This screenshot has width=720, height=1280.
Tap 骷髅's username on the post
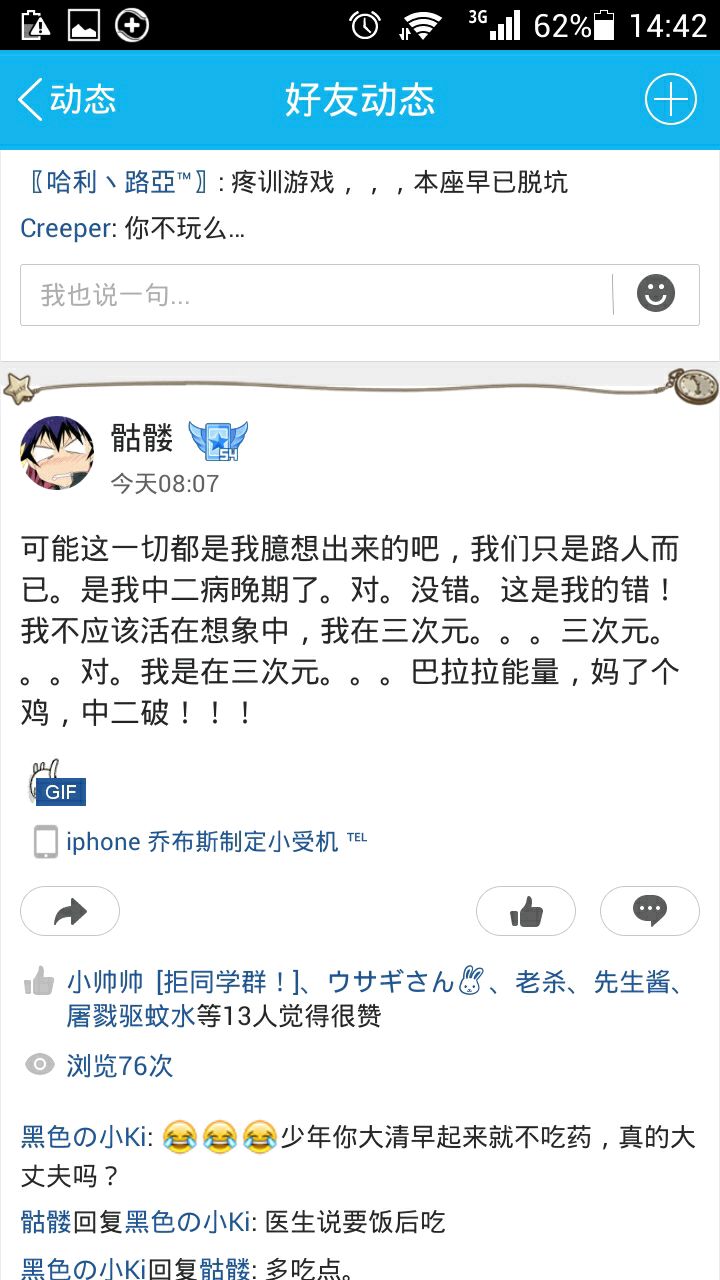click(x=142, y=438)
